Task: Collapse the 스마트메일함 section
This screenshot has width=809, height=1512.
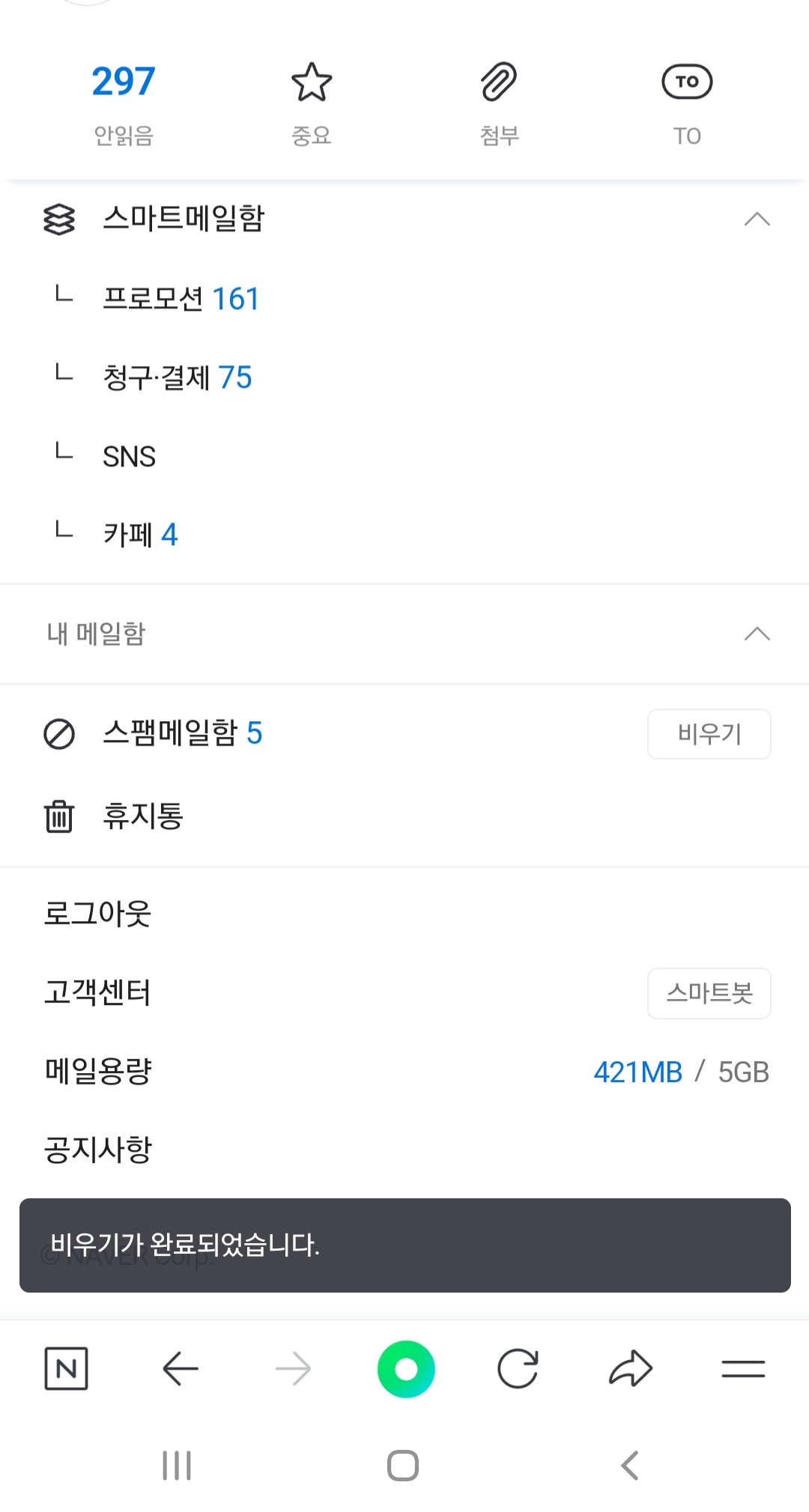Action: 757,219
